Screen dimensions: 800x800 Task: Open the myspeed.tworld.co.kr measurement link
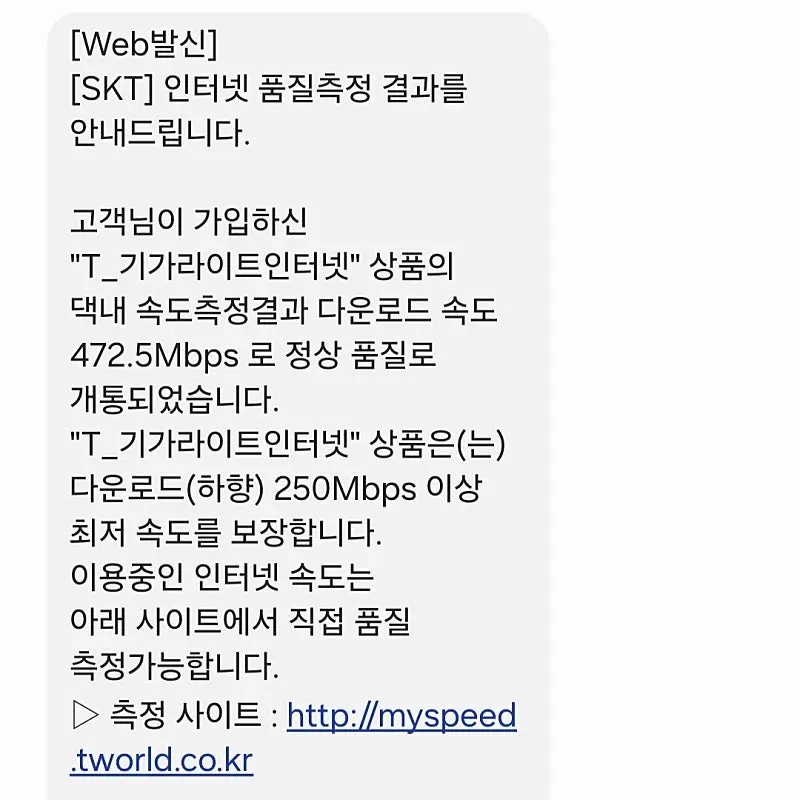[401, 717]
